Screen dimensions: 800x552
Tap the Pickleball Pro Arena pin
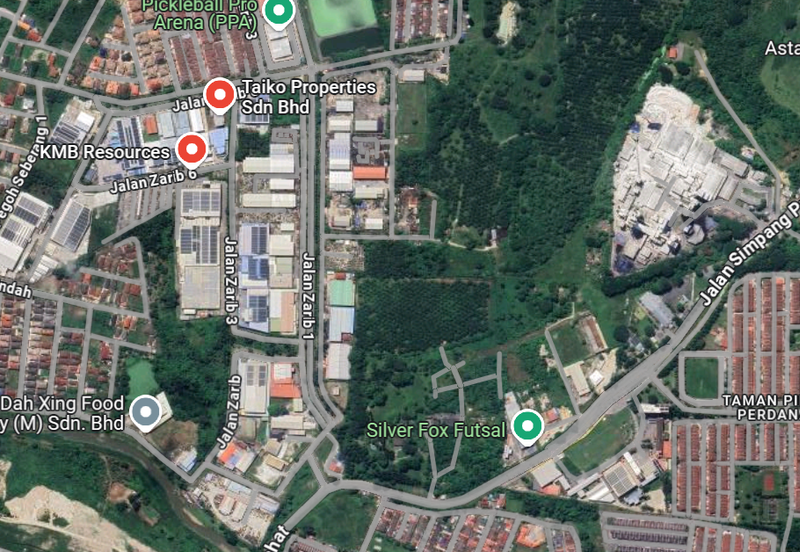tap(281, 11)
